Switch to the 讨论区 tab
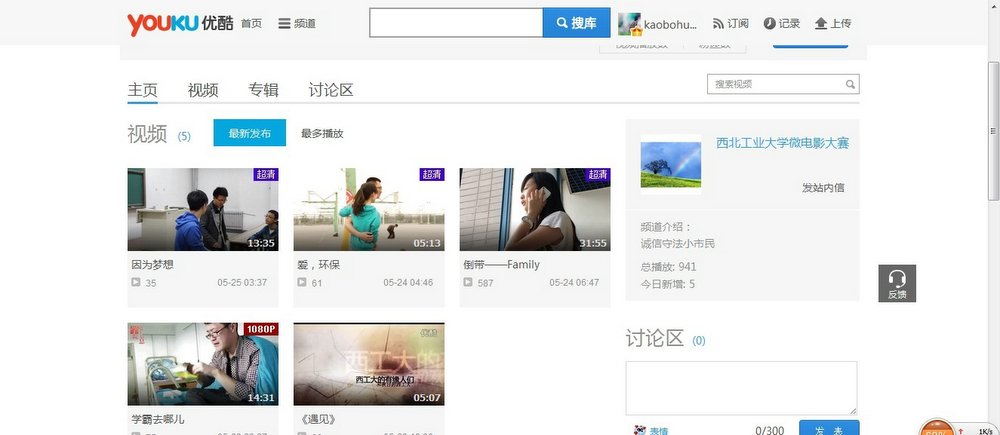The height and width of the screenshot is (435, 1000). [331, 90]
